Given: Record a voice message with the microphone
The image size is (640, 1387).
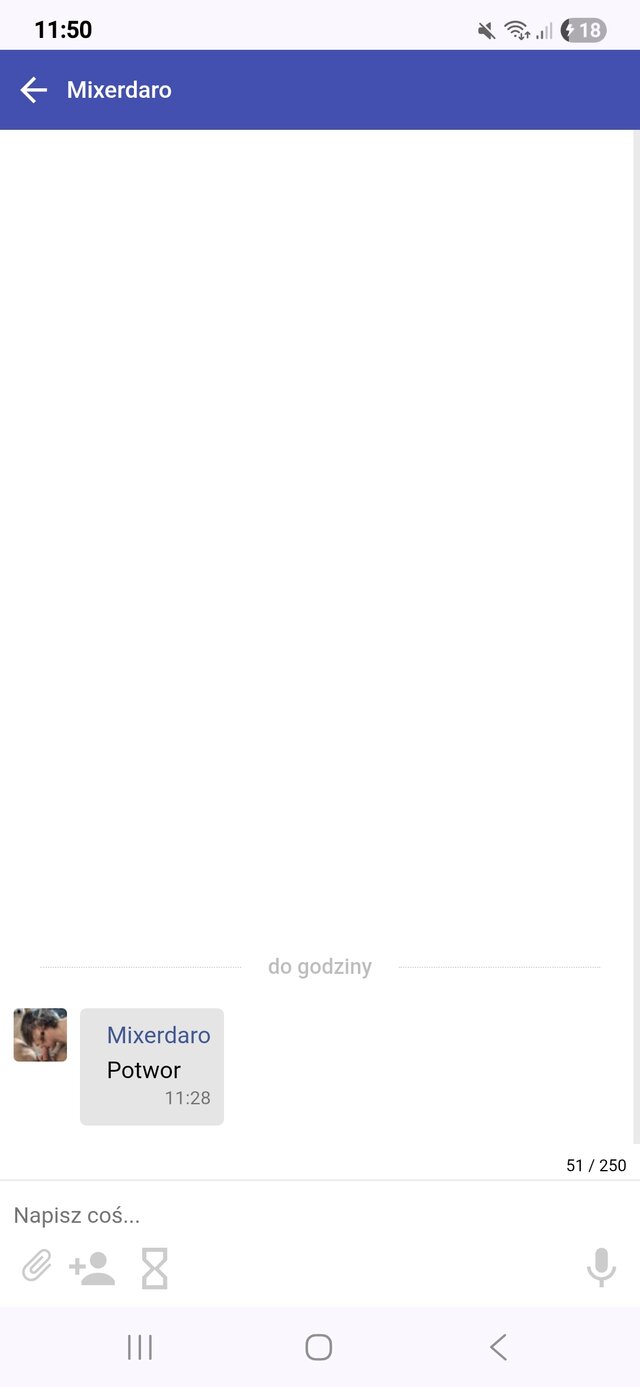Looking at the screenshot, I should click(x=601, y=1268).
